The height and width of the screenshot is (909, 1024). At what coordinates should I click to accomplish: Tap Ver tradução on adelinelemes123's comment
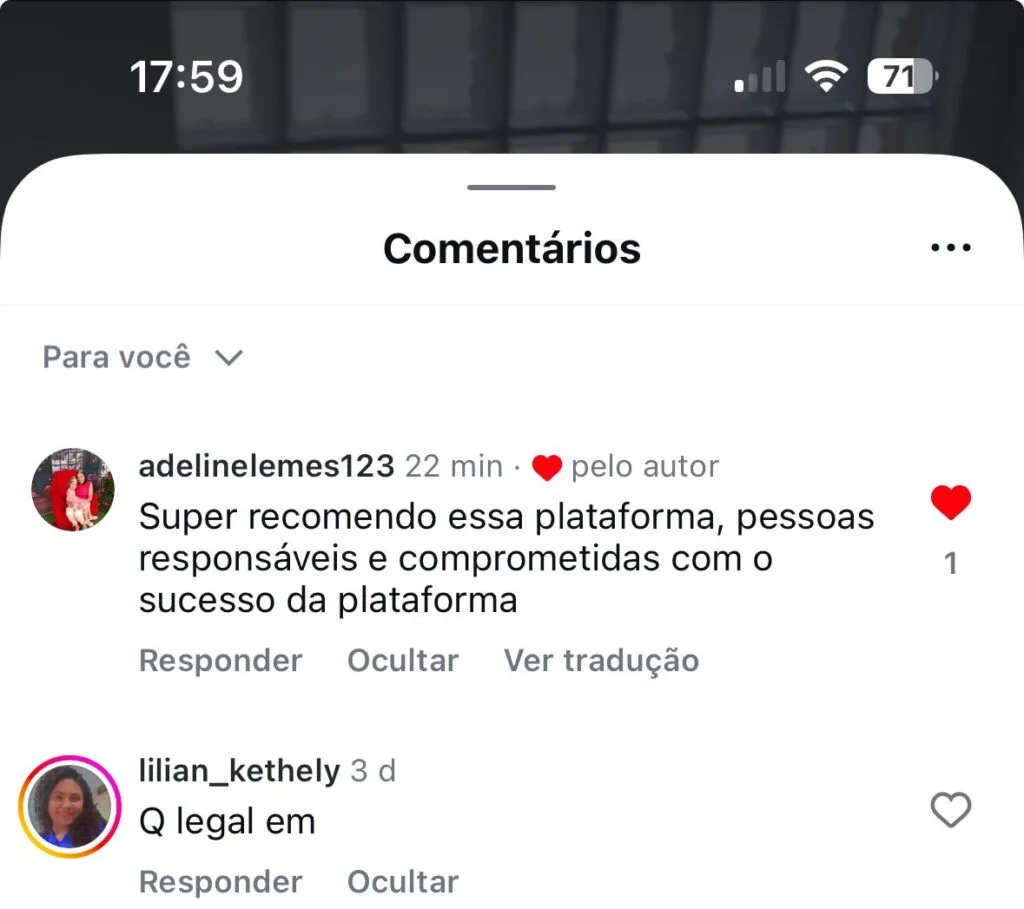[601, 661]
